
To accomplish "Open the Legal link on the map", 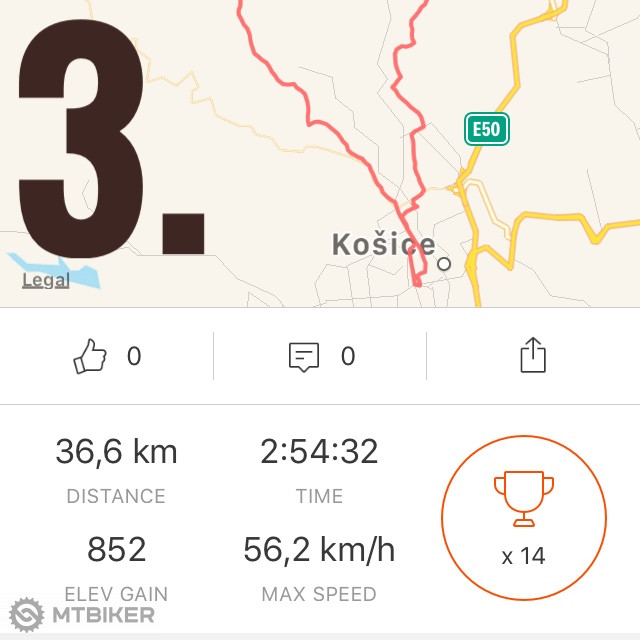I will (46, 280).
